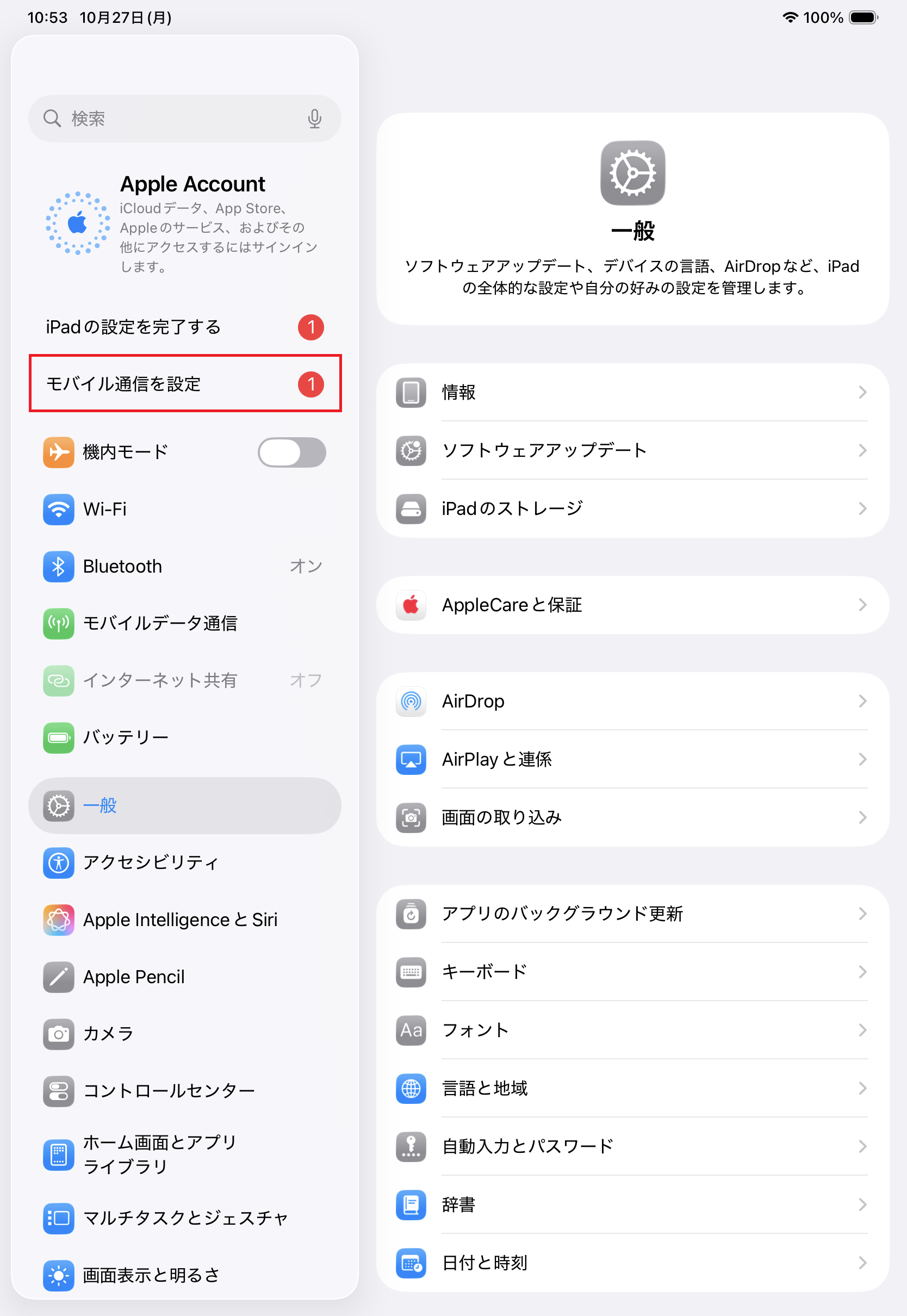Screen dimensions: 907x1316
Task: Open the Wi-Fi settings icon
Action: point(59,510)
